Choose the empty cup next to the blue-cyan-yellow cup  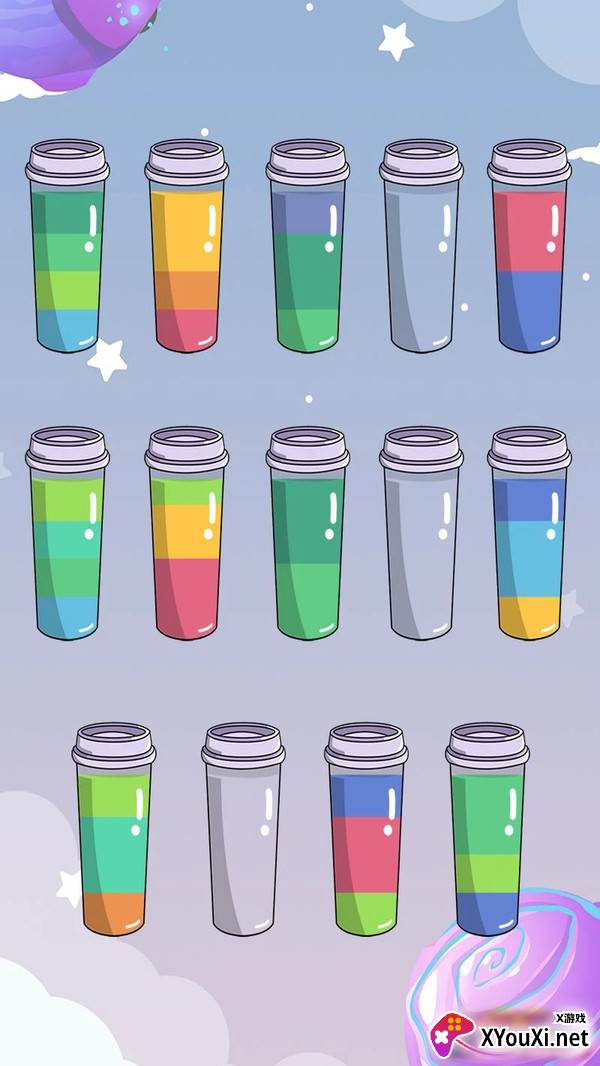coord(421,533)
